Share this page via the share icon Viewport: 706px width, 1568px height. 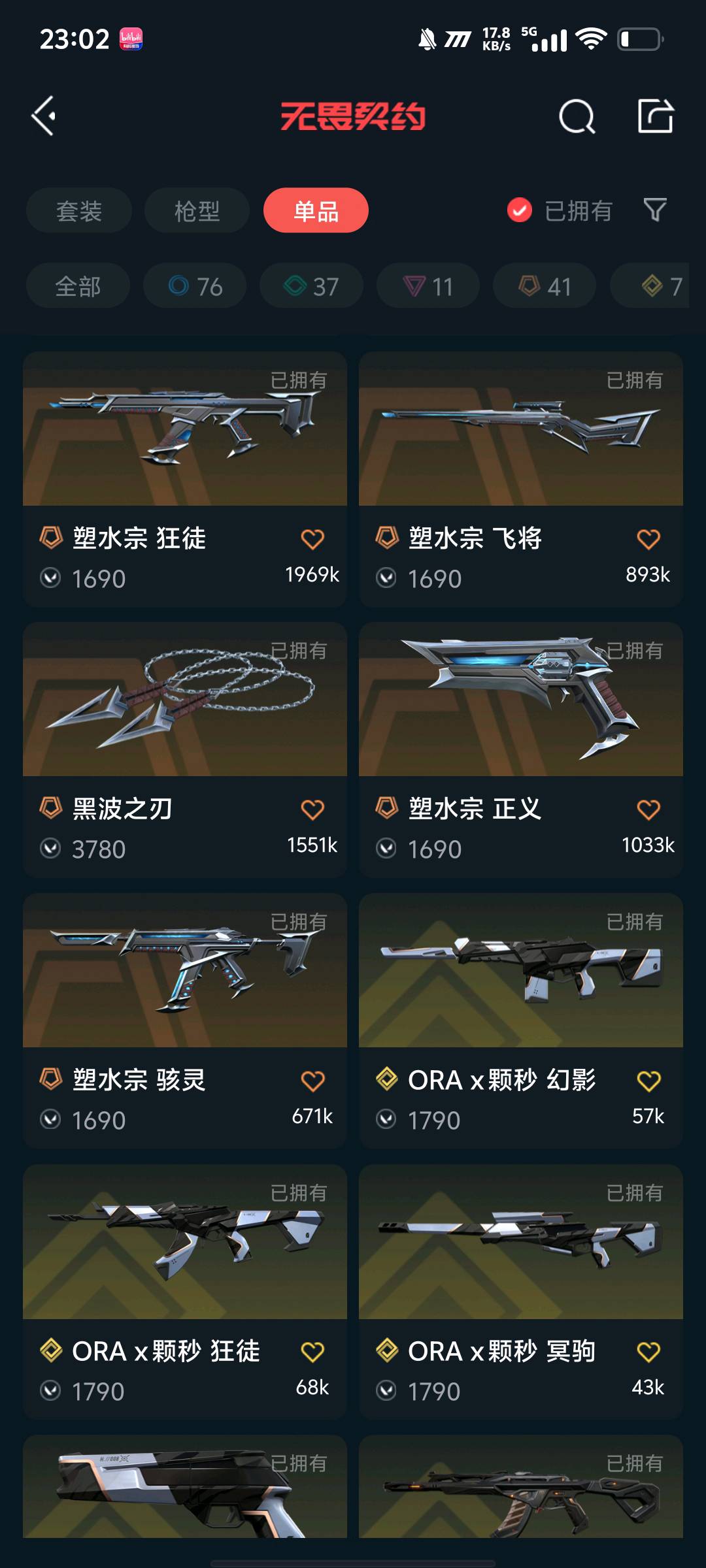point(655,116)
